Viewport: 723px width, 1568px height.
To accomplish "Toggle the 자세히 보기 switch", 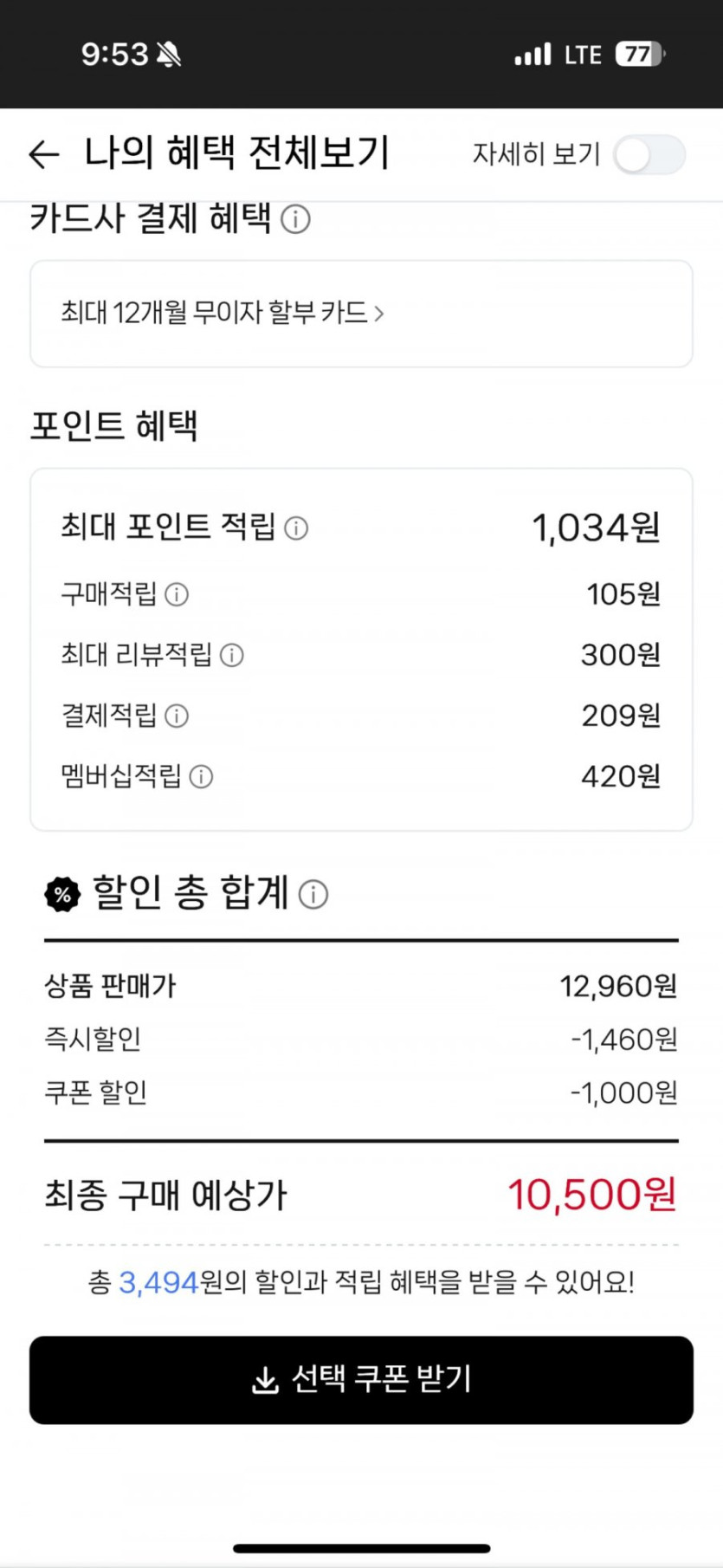I will (649, 156).
